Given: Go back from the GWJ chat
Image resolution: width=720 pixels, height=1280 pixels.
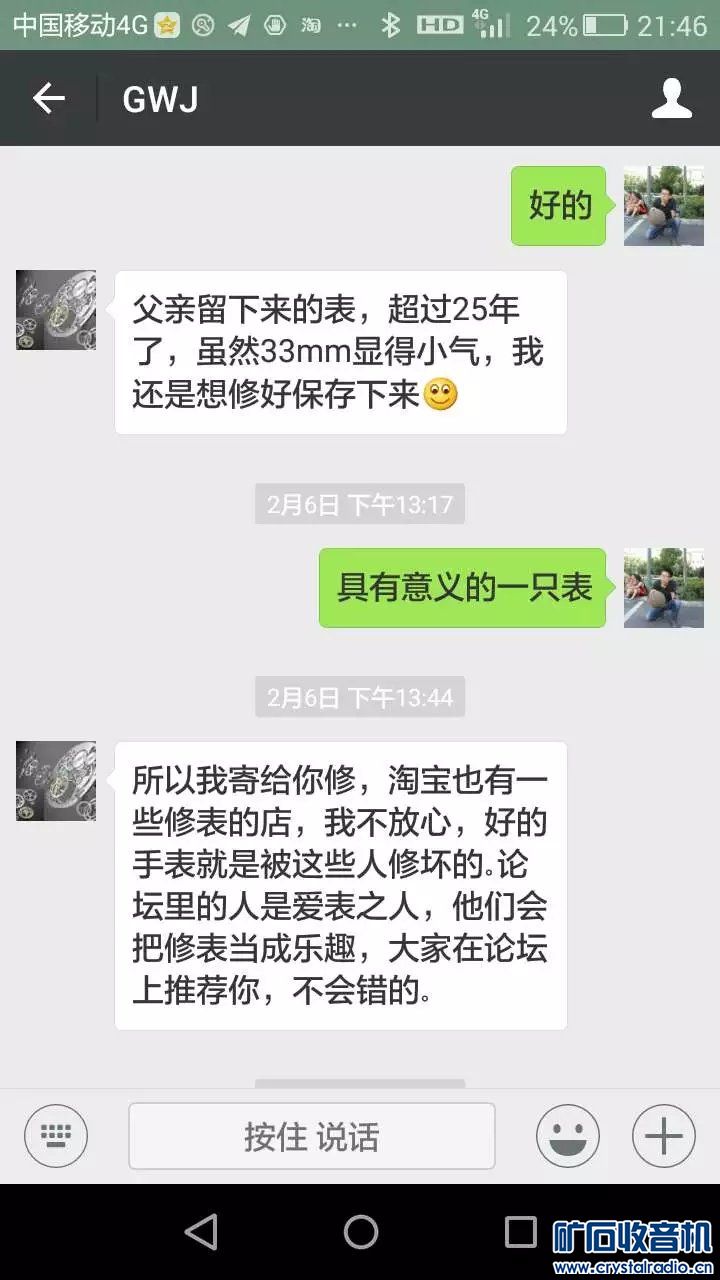Looking at the screenshot, I should [48, 98].
